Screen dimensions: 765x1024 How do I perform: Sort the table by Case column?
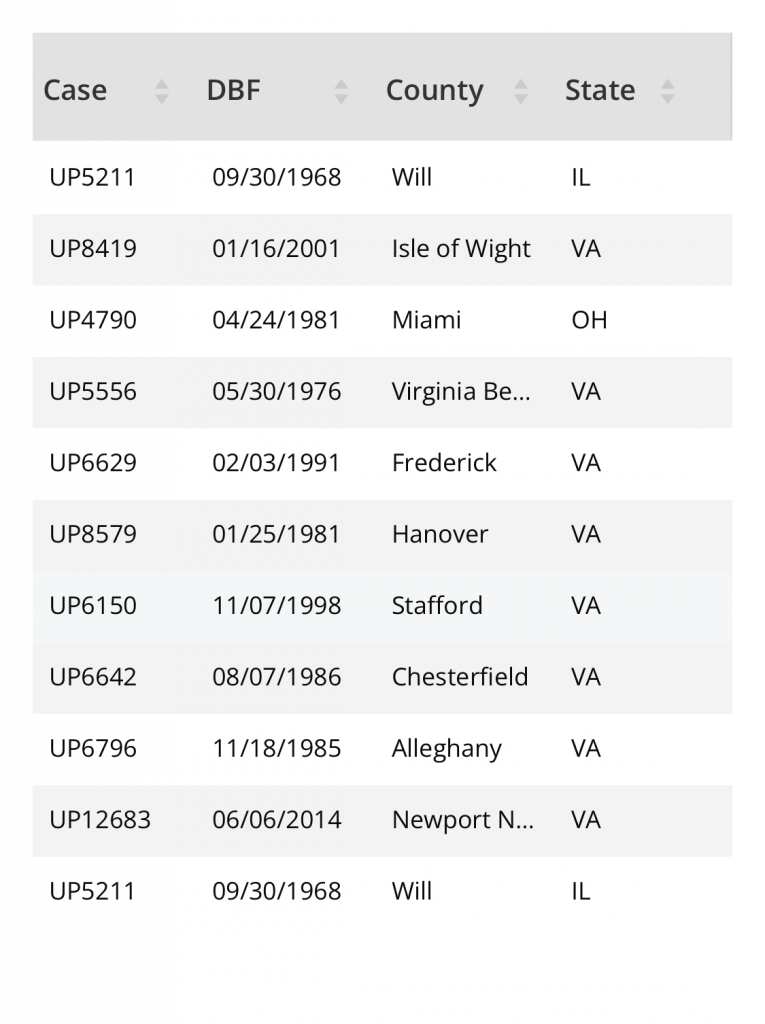161,91
